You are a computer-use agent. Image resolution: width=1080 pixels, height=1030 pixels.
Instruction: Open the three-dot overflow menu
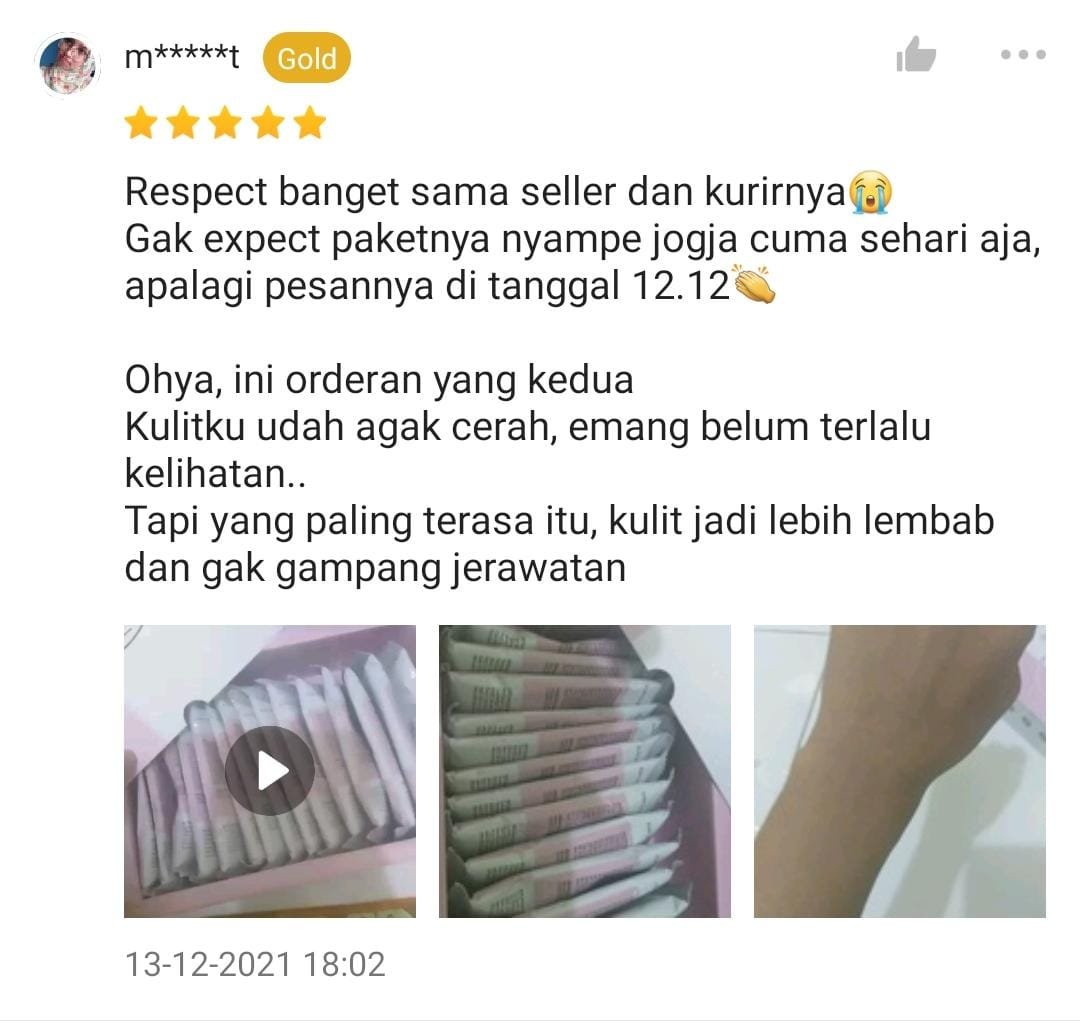1023,56
